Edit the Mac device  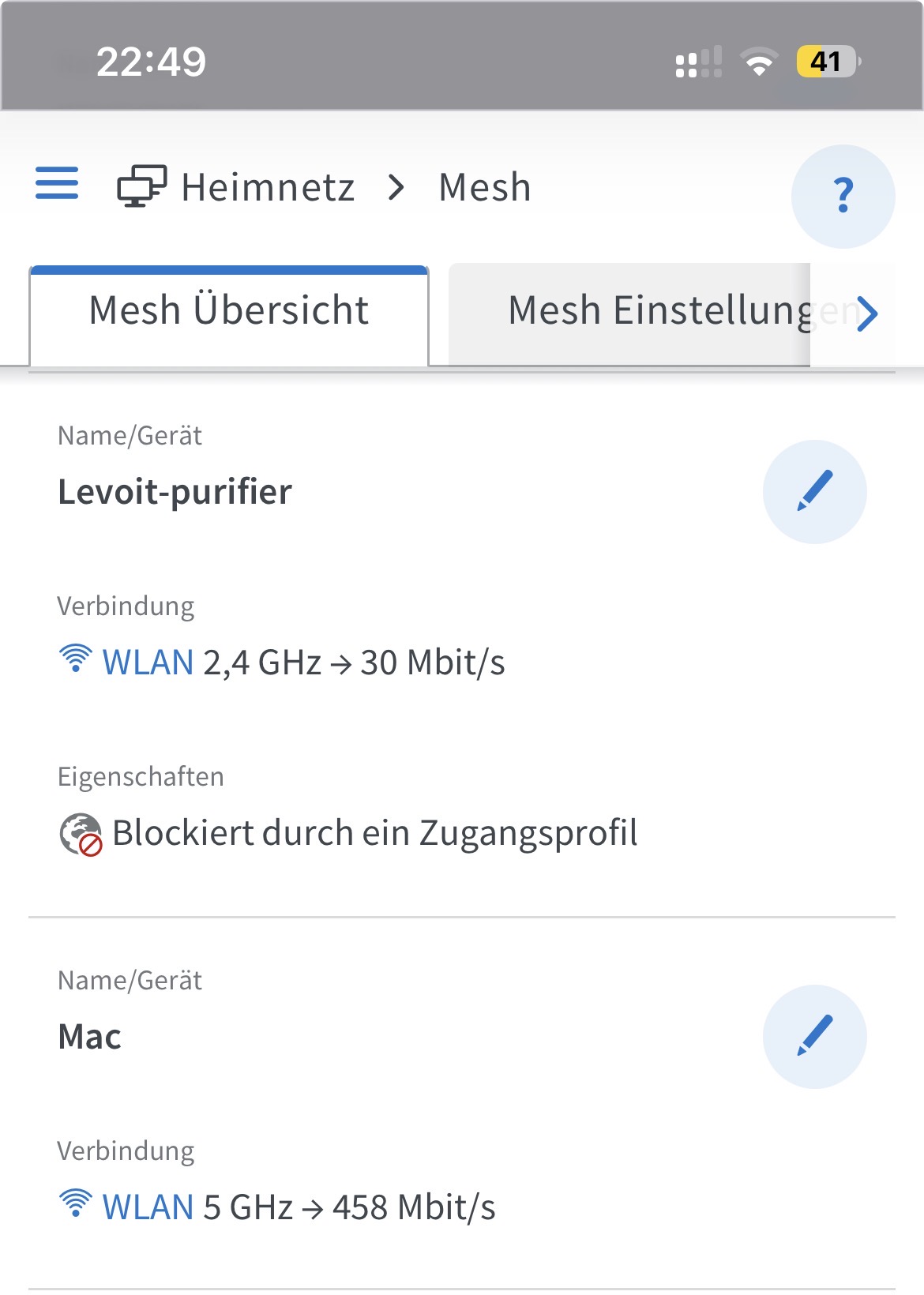(814, 1036)
